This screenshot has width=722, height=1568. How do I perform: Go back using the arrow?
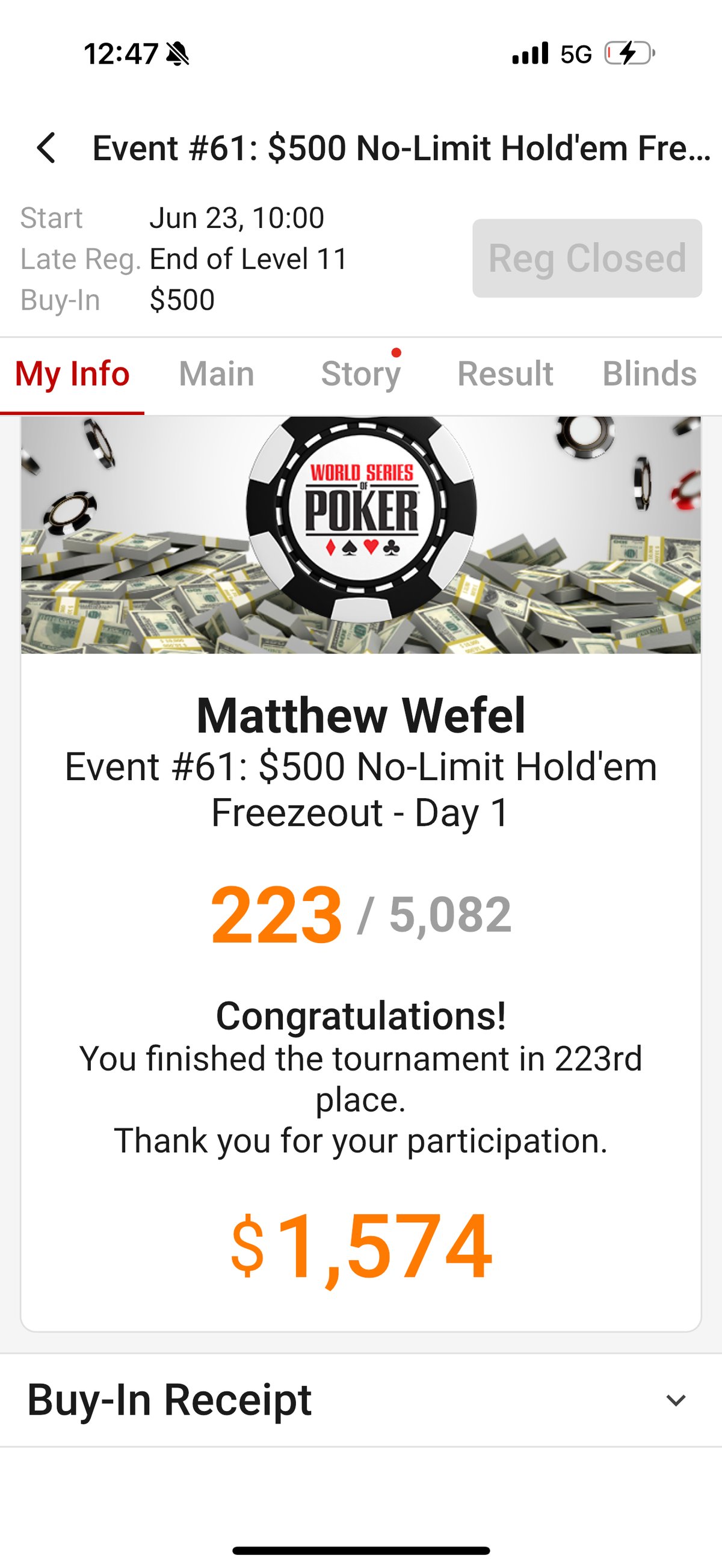(x=46, y=148)
